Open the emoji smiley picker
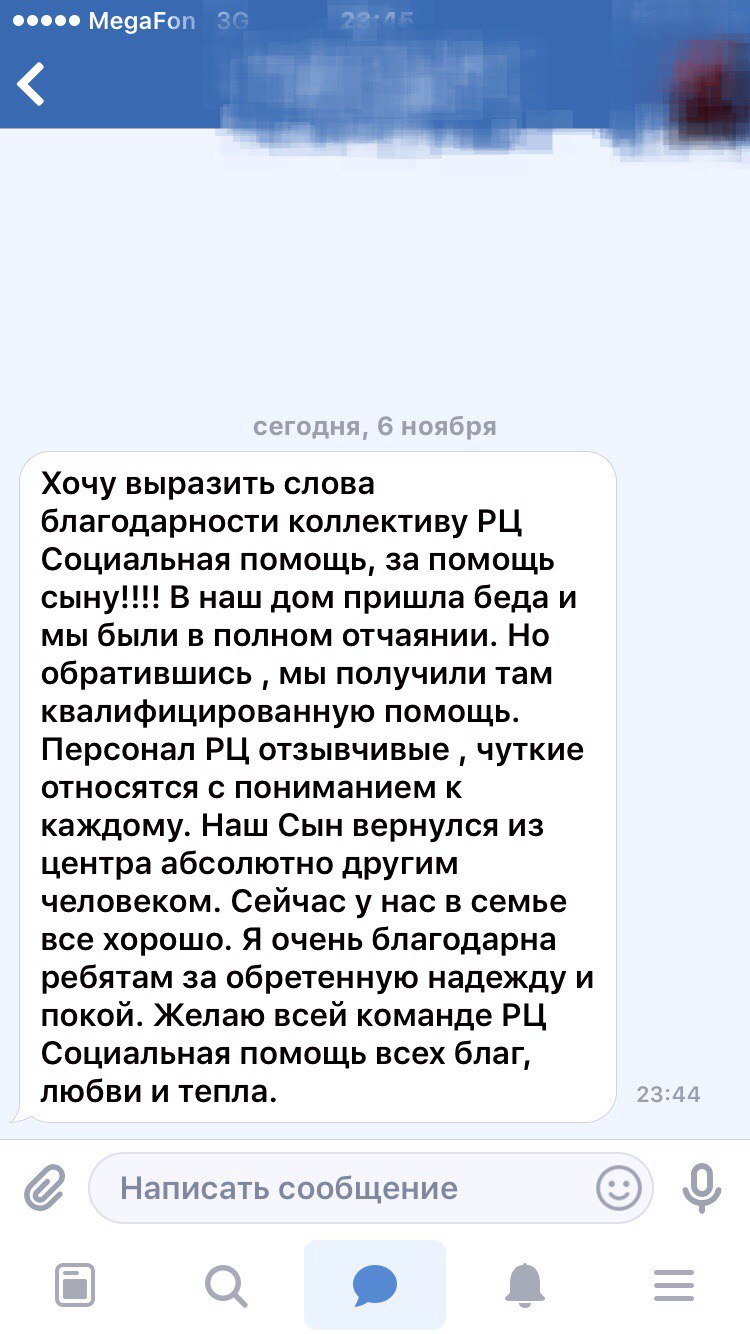Image resolution: width=750 pixels, height=1334 pixels. click(x=618, y=1188)
